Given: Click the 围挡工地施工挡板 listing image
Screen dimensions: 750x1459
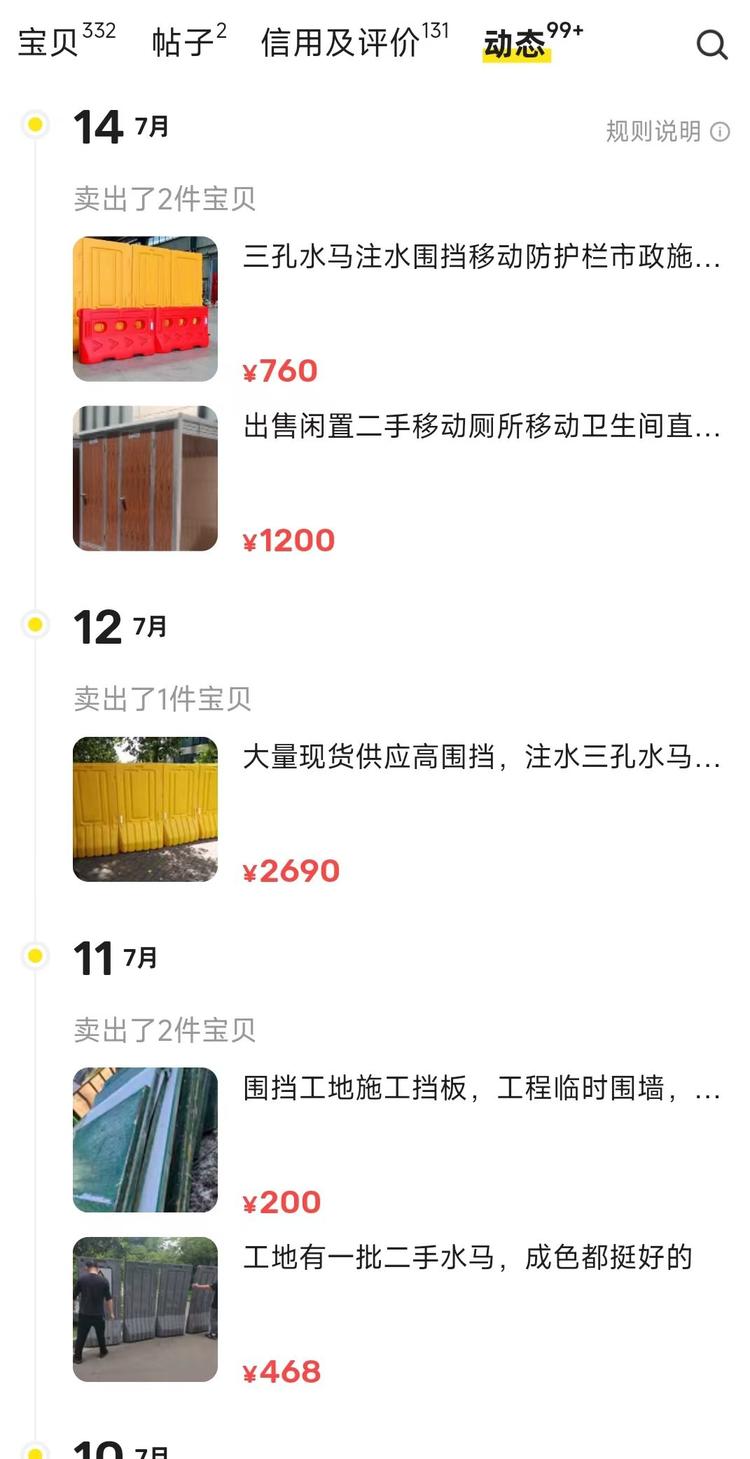Looking at the screenshot, I should coord(145,1138).
